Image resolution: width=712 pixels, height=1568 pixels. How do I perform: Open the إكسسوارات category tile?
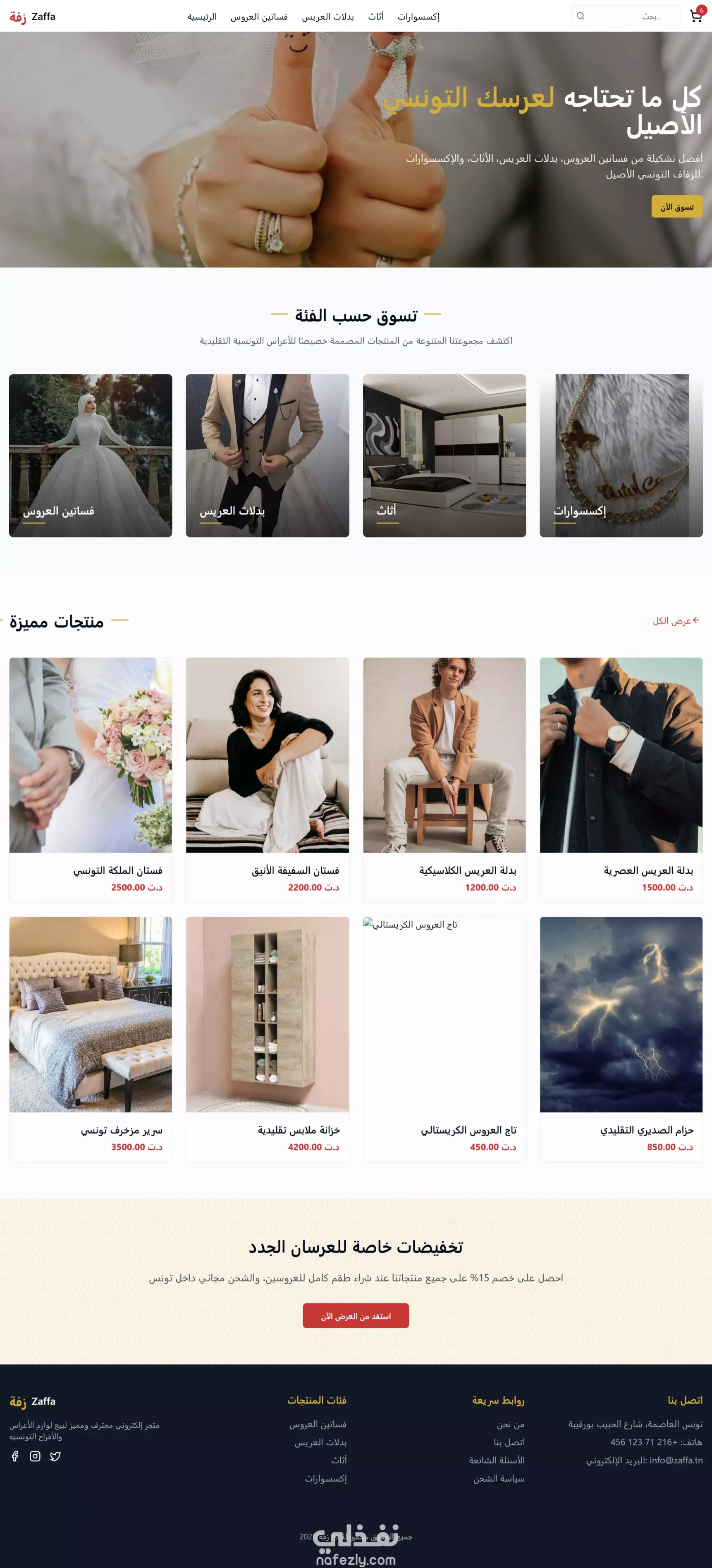tap(621, 455)
